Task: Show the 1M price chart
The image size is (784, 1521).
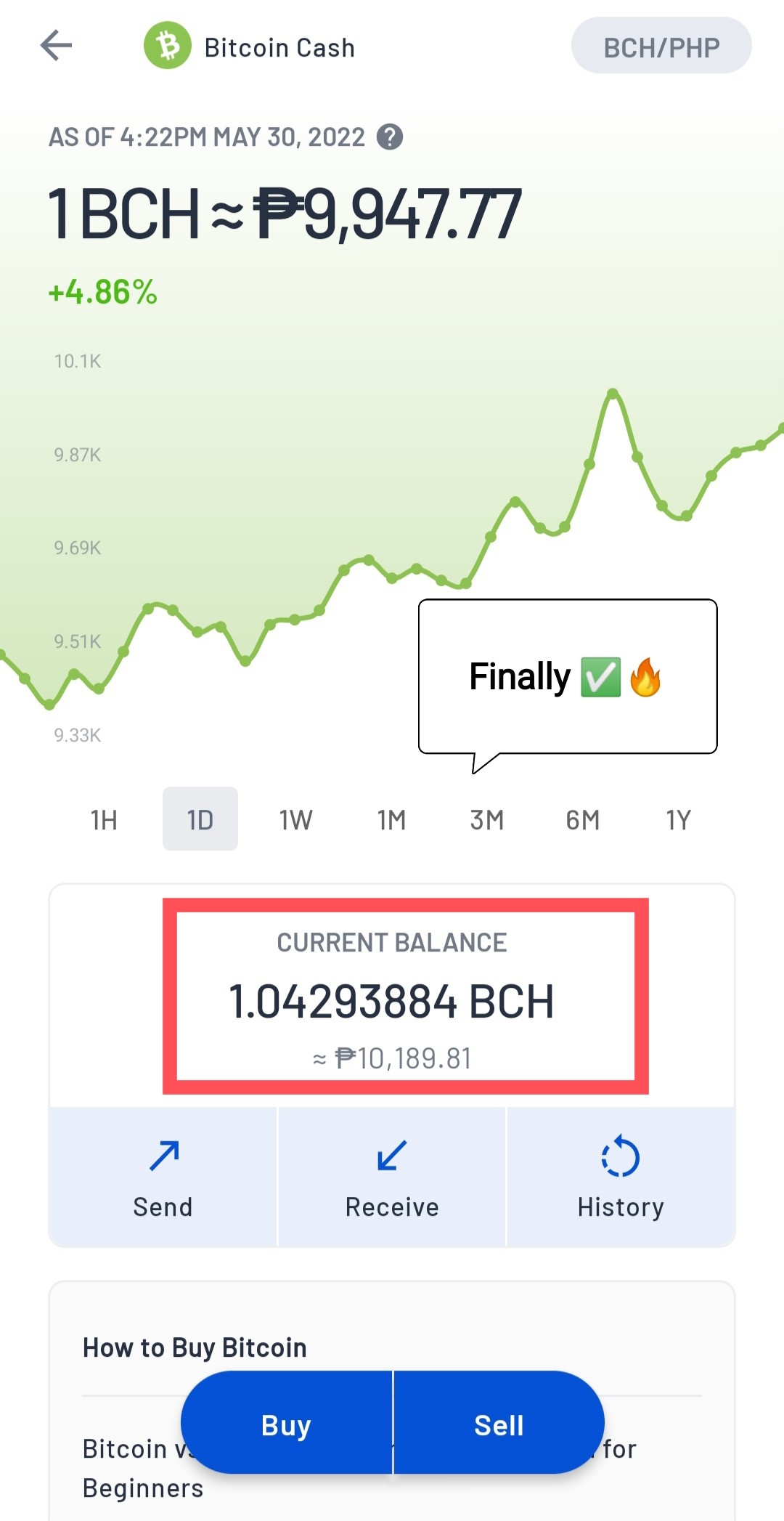Action: point(391,819)
